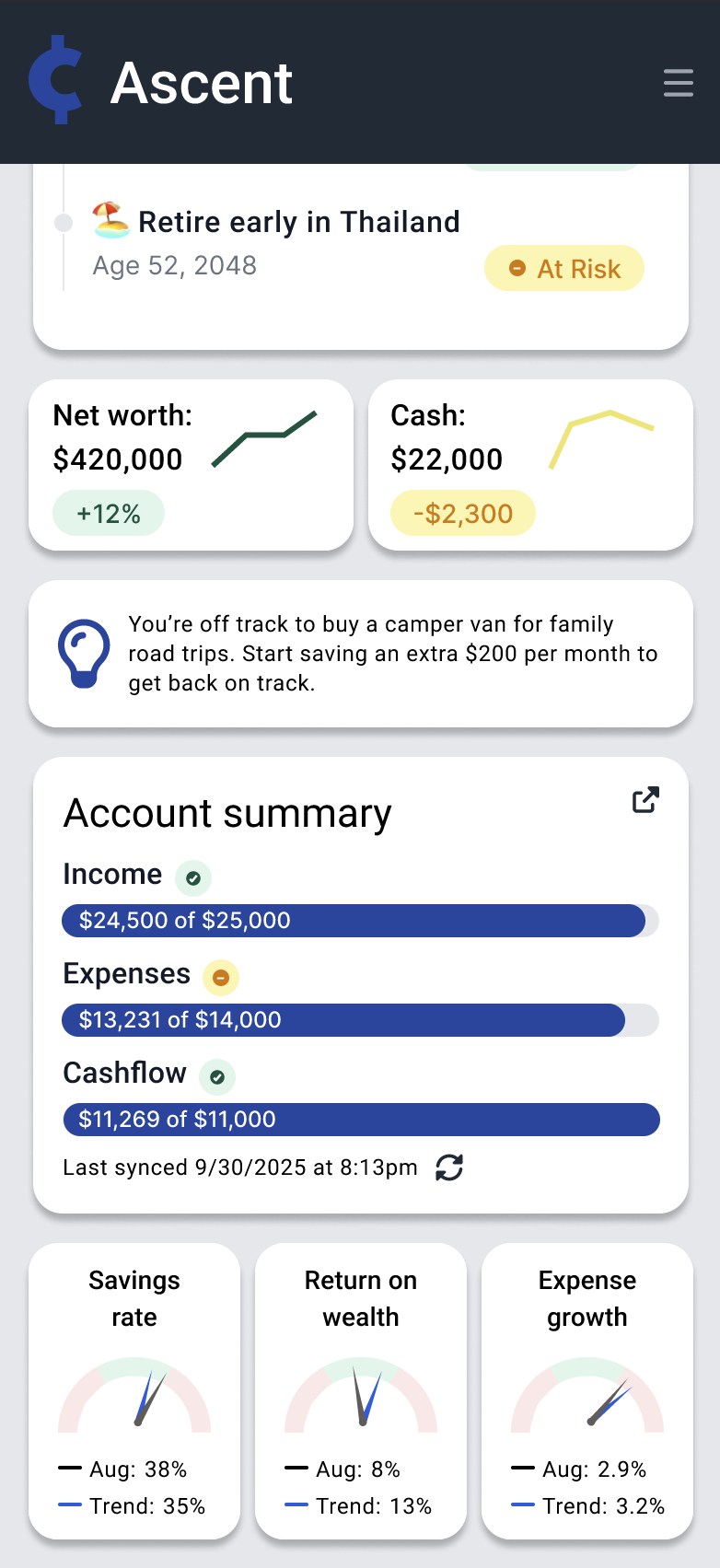
Task: Click the Expenses progress bar
Action: point(361,1020)
